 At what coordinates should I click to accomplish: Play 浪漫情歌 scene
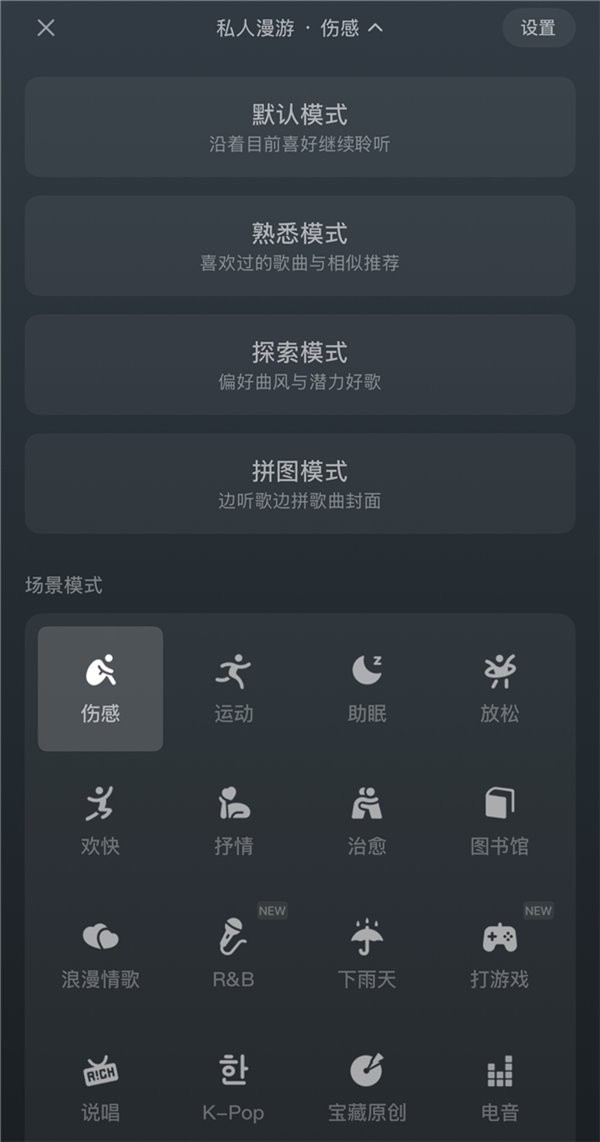click(x=100, y=954)
